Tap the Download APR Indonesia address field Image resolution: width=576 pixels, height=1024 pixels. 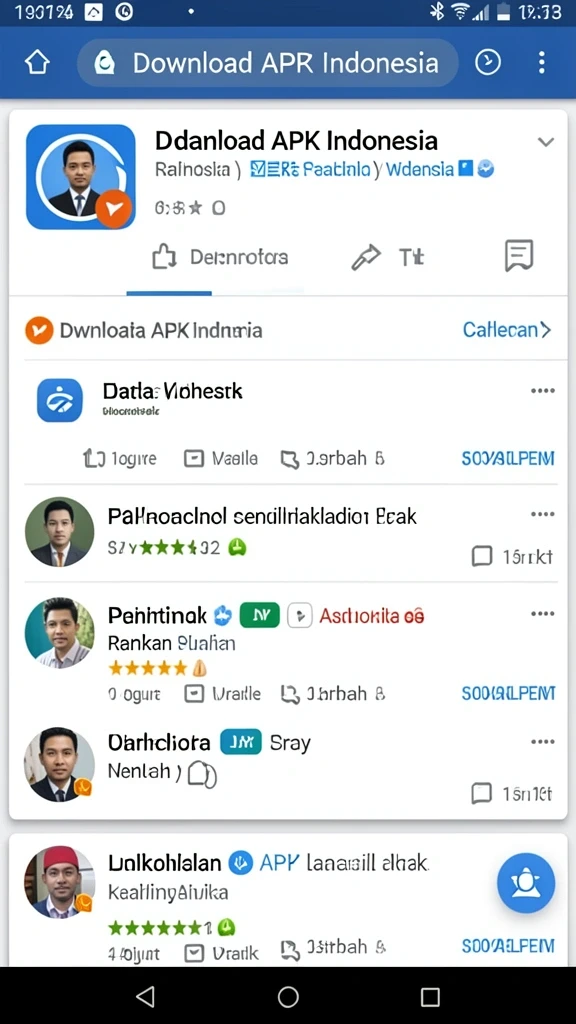point(268,63)
